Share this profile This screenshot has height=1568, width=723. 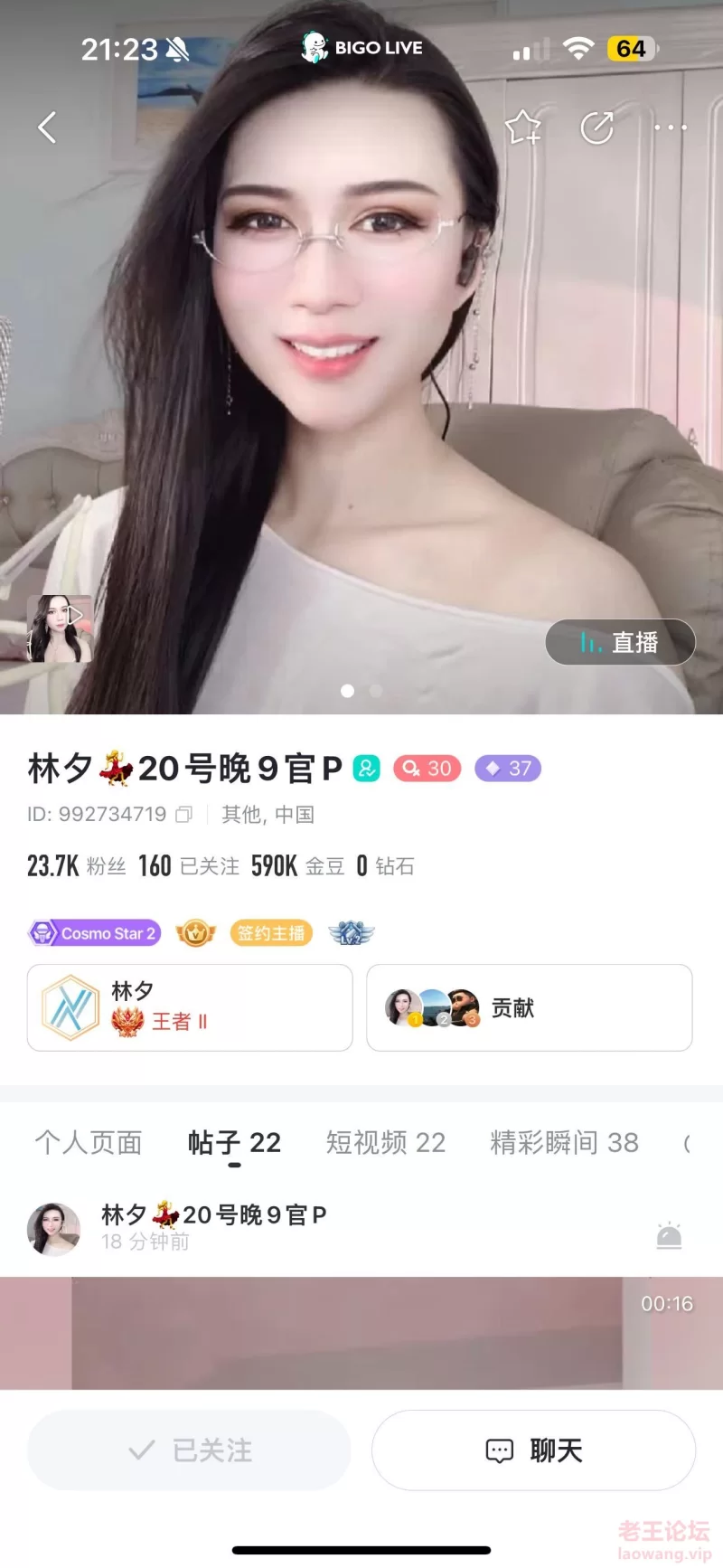[x=596, y=128]
